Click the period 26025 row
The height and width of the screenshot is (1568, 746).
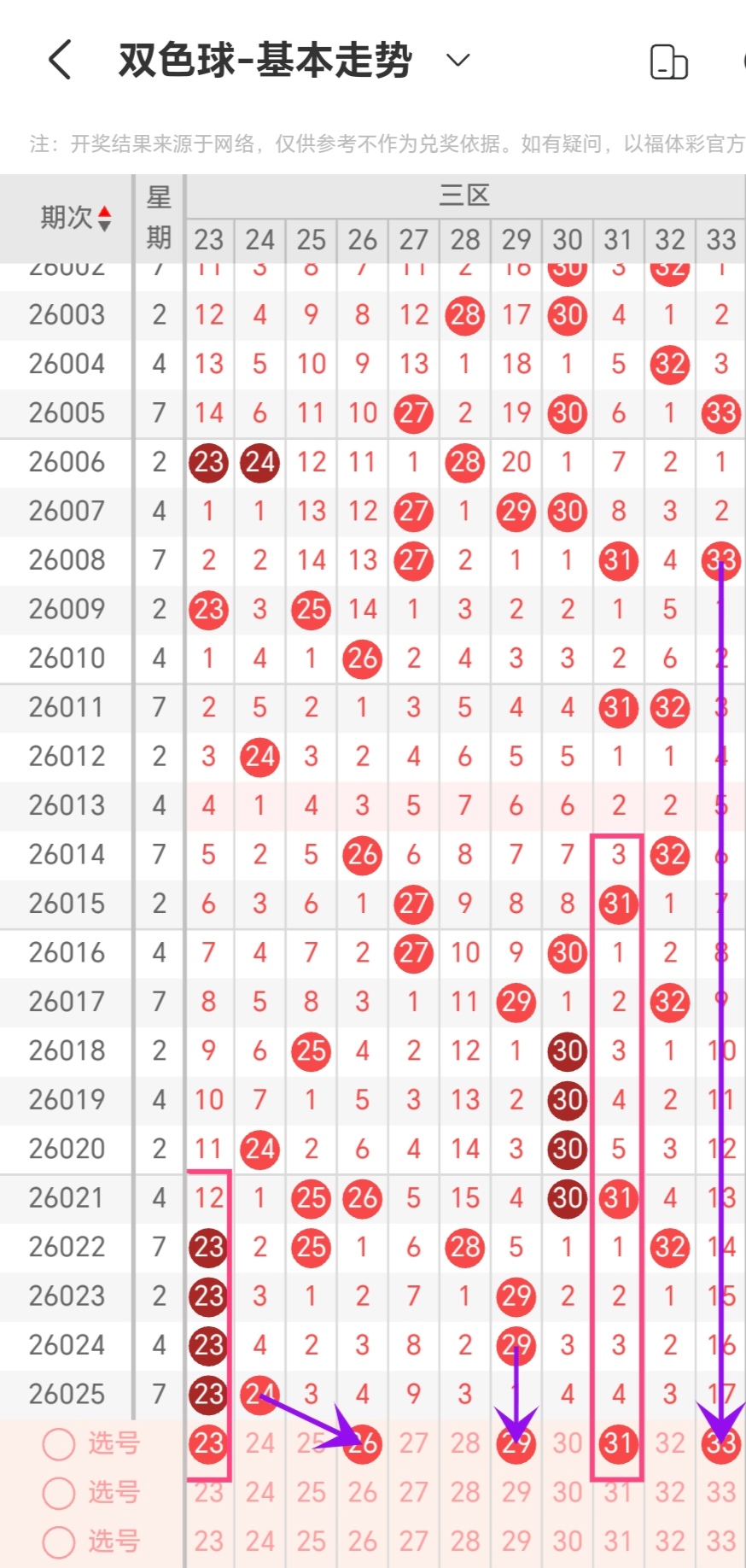tap(66, 1393)
